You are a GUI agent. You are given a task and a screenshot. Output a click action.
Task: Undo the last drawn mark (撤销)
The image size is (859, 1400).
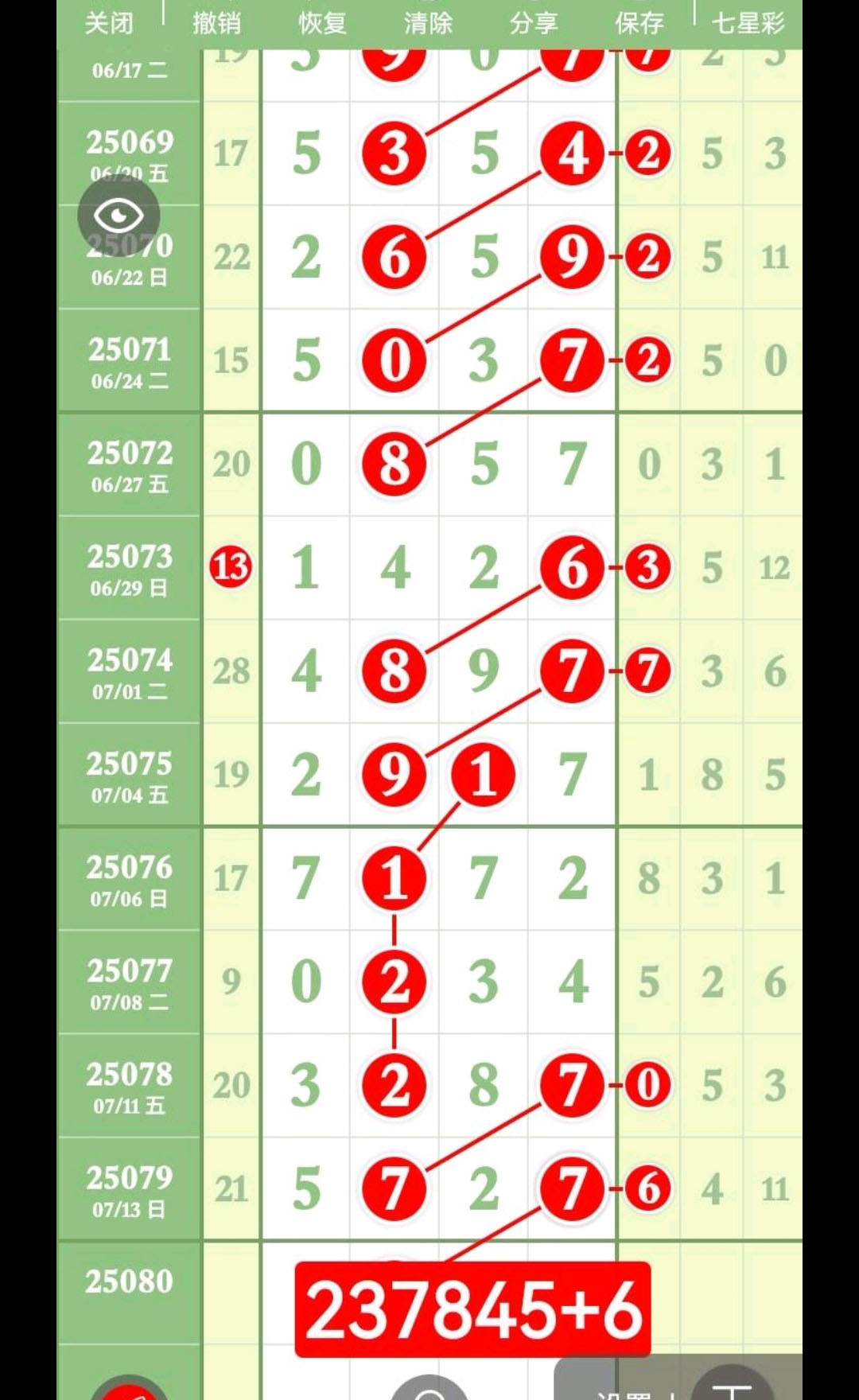click(216, 22)
